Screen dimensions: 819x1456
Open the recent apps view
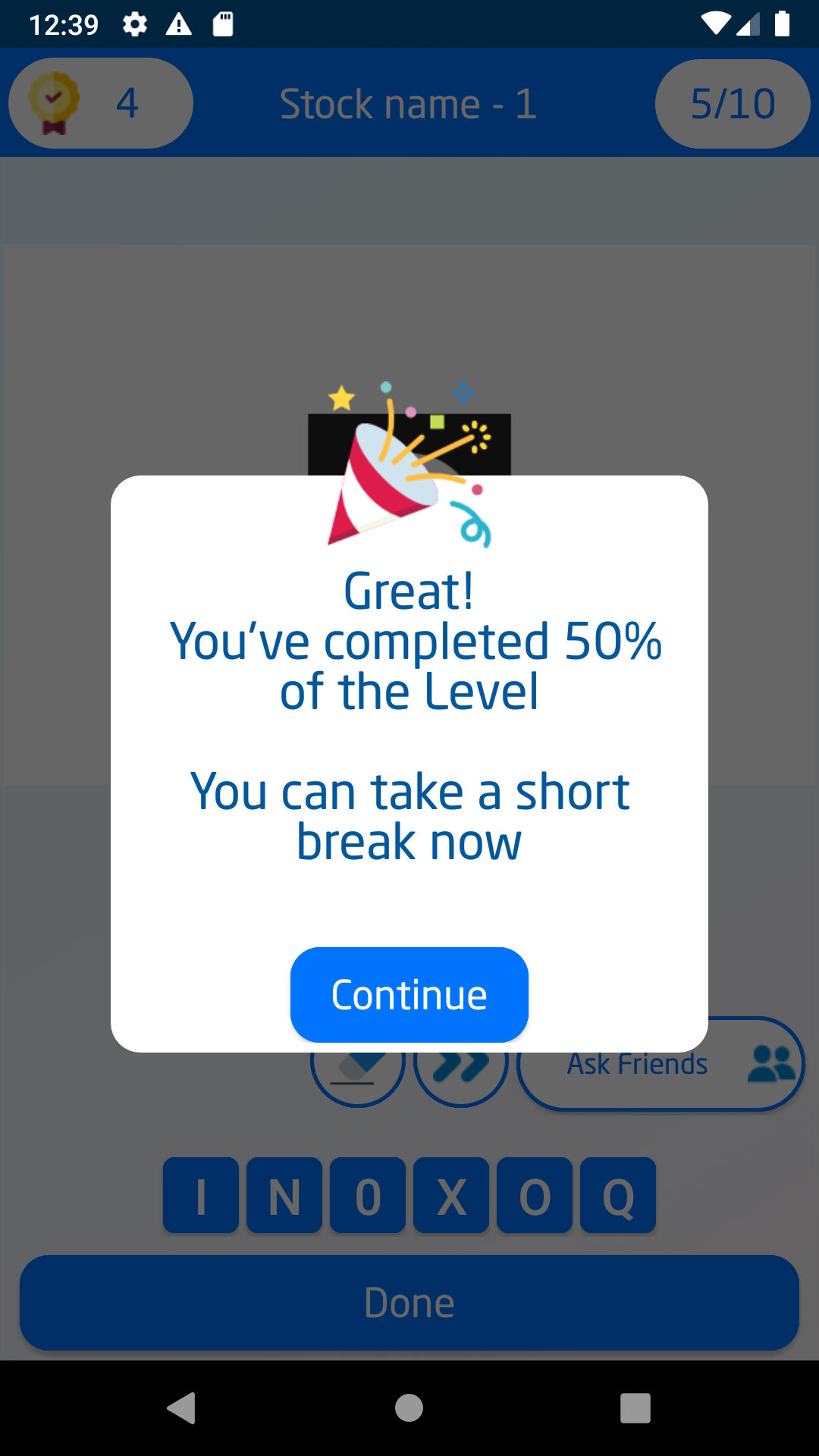pyautogui.click(x=635, y=1408)
